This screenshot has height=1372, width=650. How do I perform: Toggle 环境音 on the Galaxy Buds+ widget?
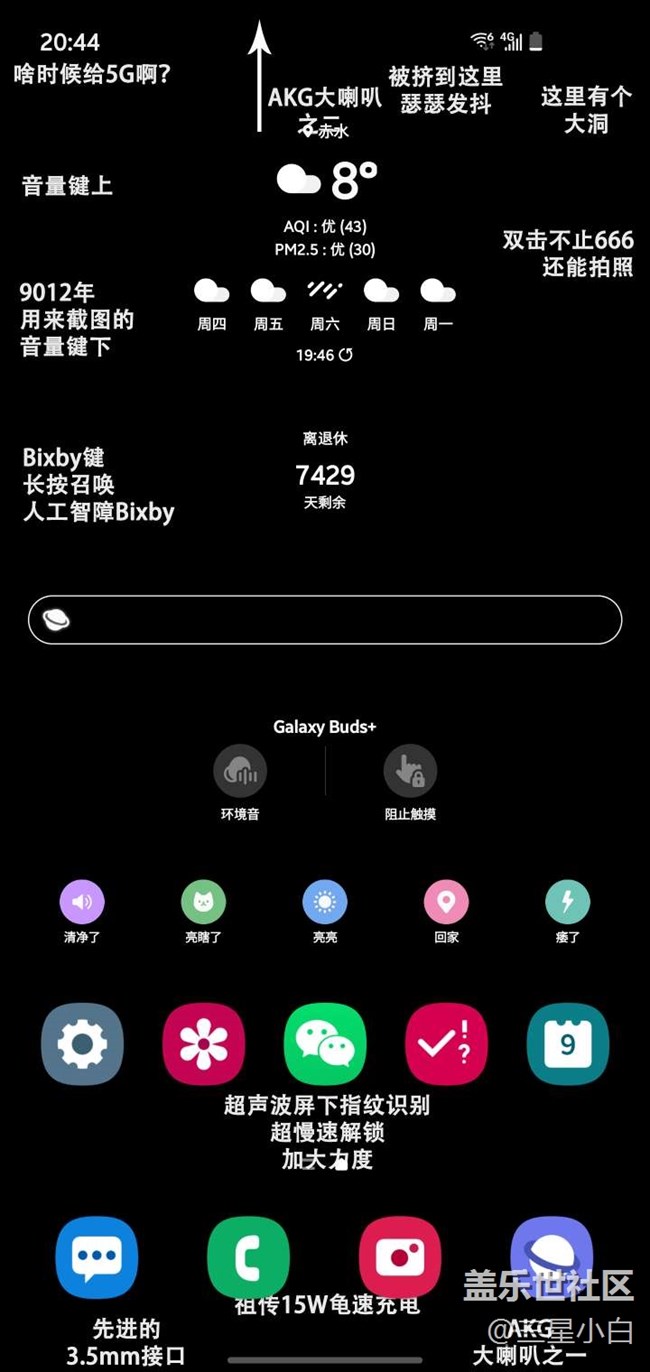click(x=240, y=771)
